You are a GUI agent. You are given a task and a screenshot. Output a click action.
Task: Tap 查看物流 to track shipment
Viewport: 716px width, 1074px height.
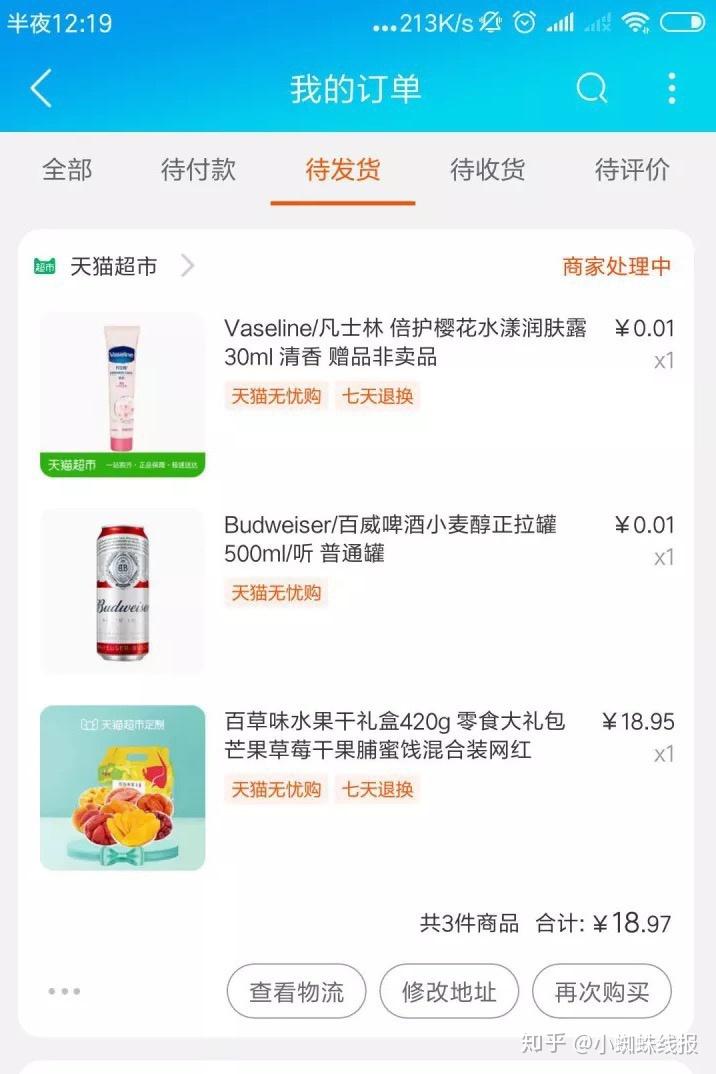tap(296, 991)
